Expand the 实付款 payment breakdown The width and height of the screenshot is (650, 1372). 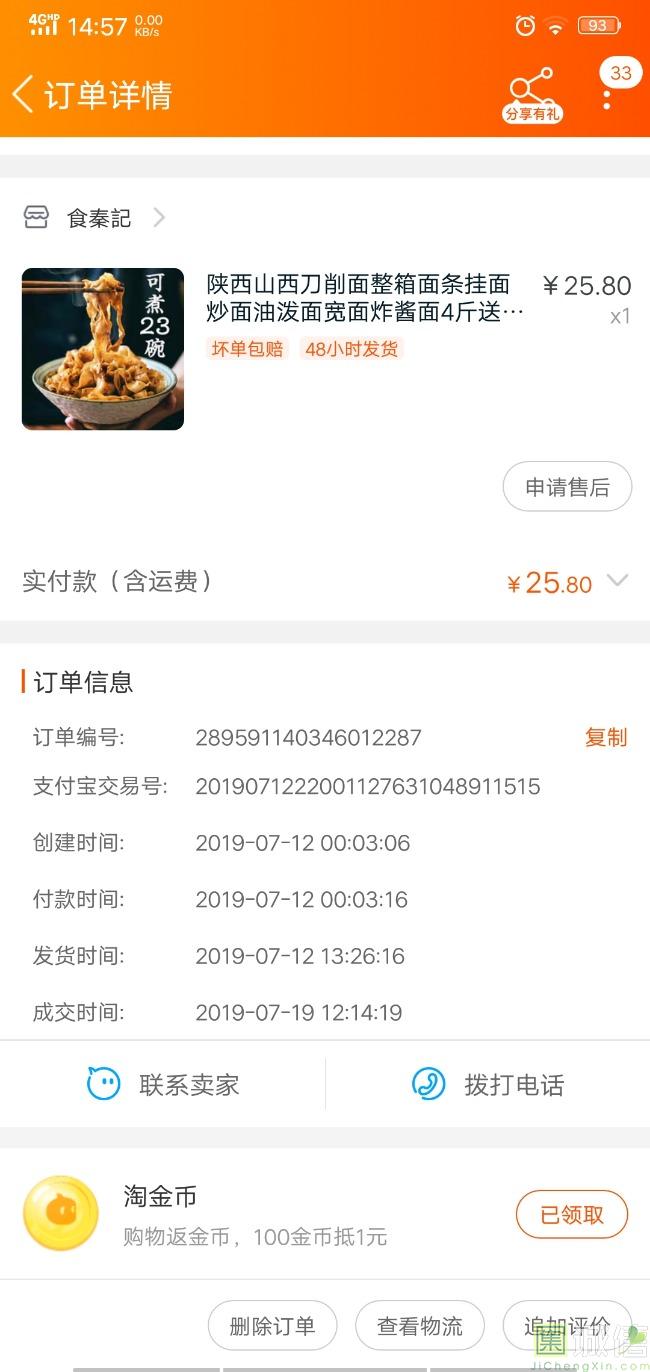pyautogui.click(x=617, y=581)
